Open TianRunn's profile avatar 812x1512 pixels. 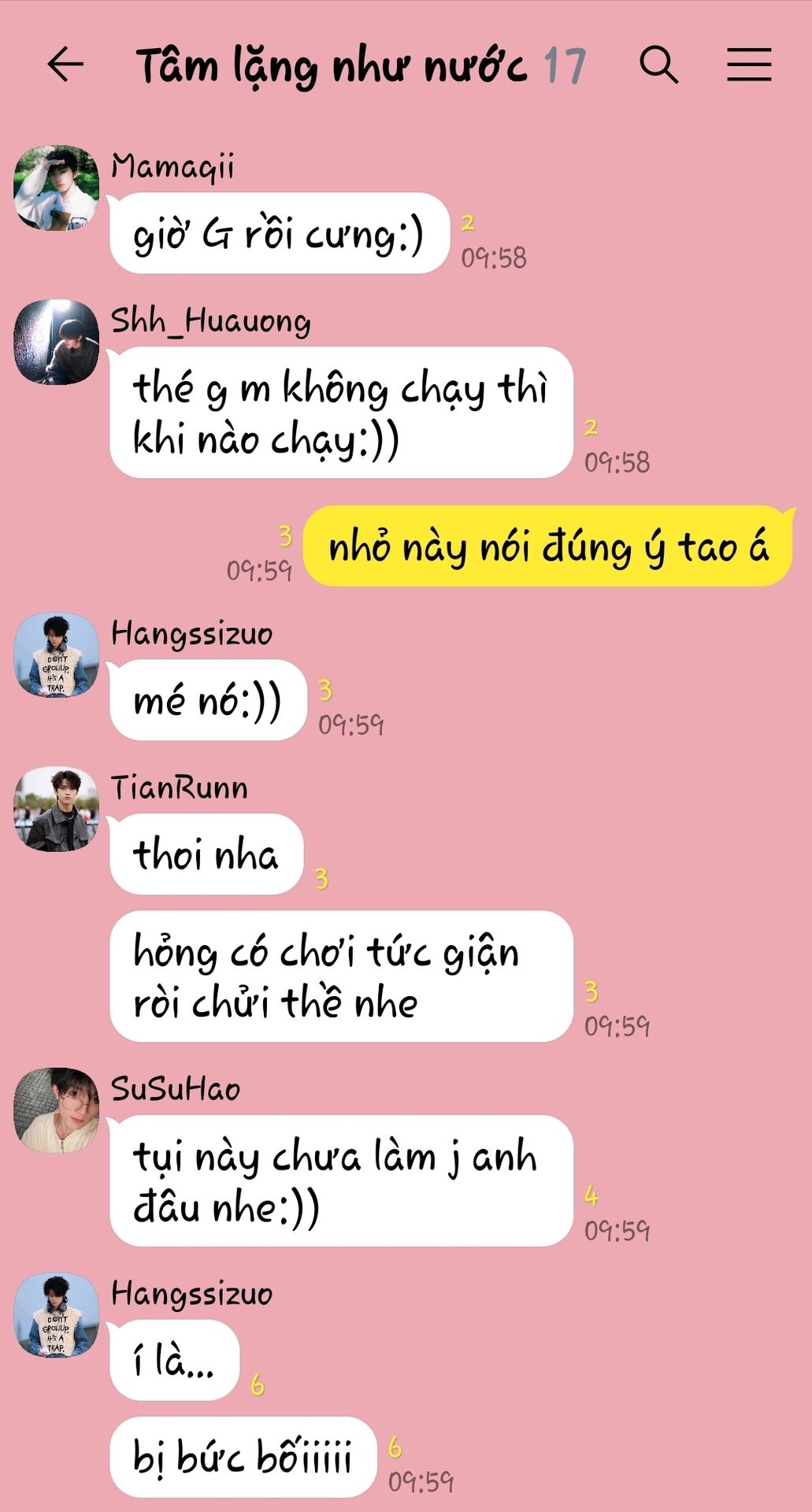(56, 809)
